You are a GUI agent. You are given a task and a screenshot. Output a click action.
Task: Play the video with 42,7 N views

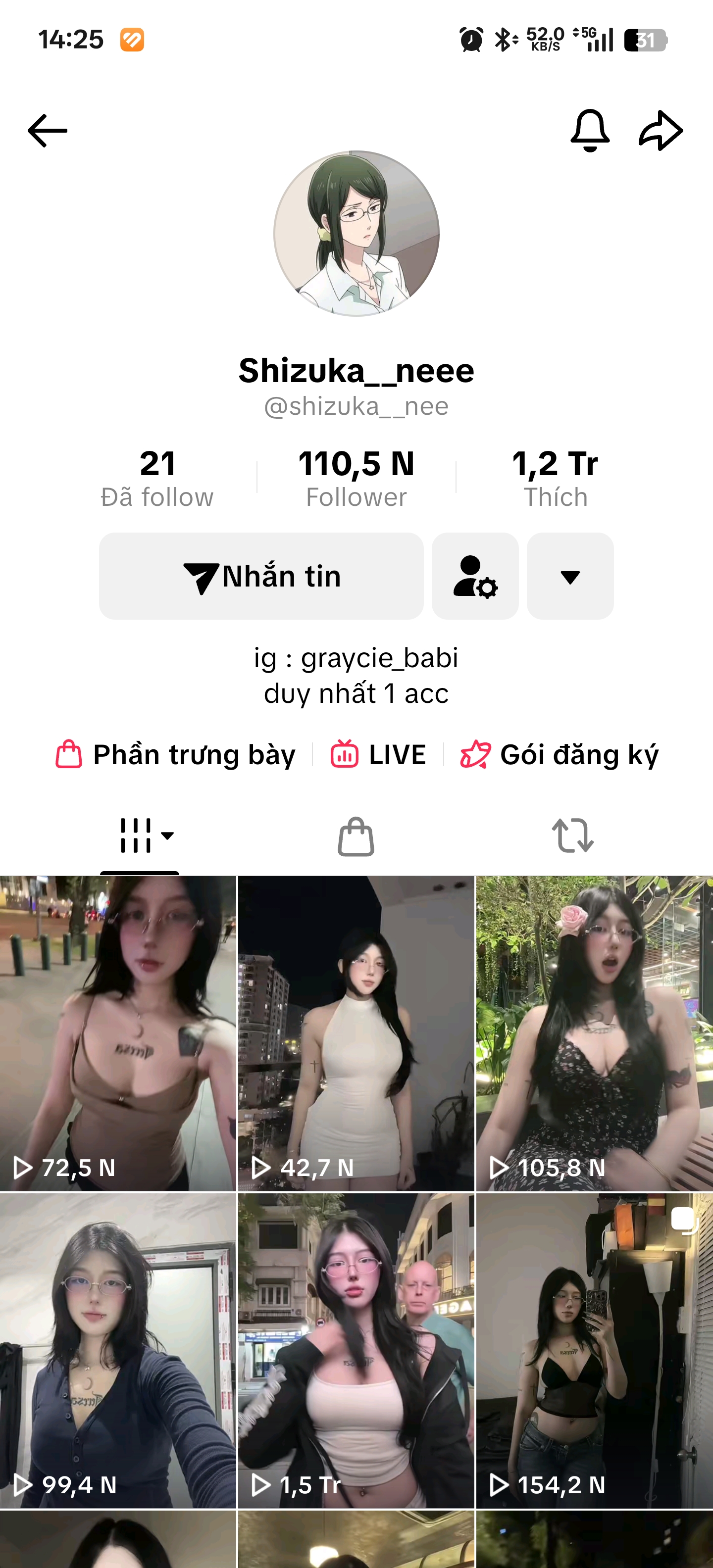(356, 1032)
